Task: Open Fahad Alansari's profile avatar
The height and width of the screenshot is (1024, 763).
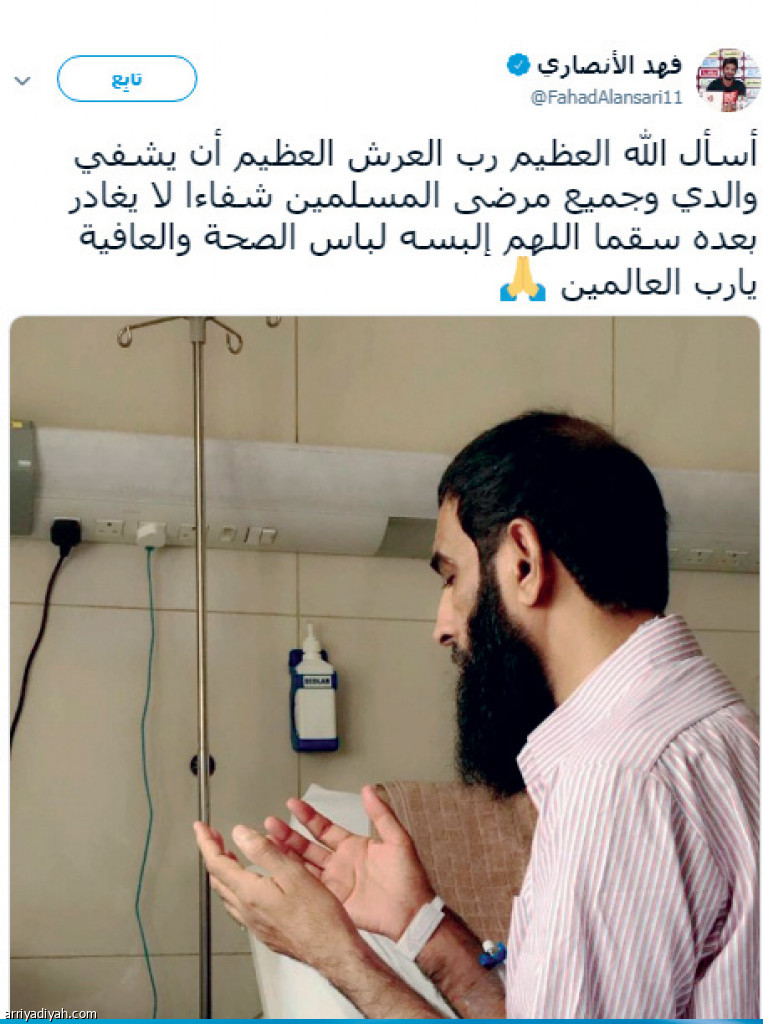Action: point(727,79)
